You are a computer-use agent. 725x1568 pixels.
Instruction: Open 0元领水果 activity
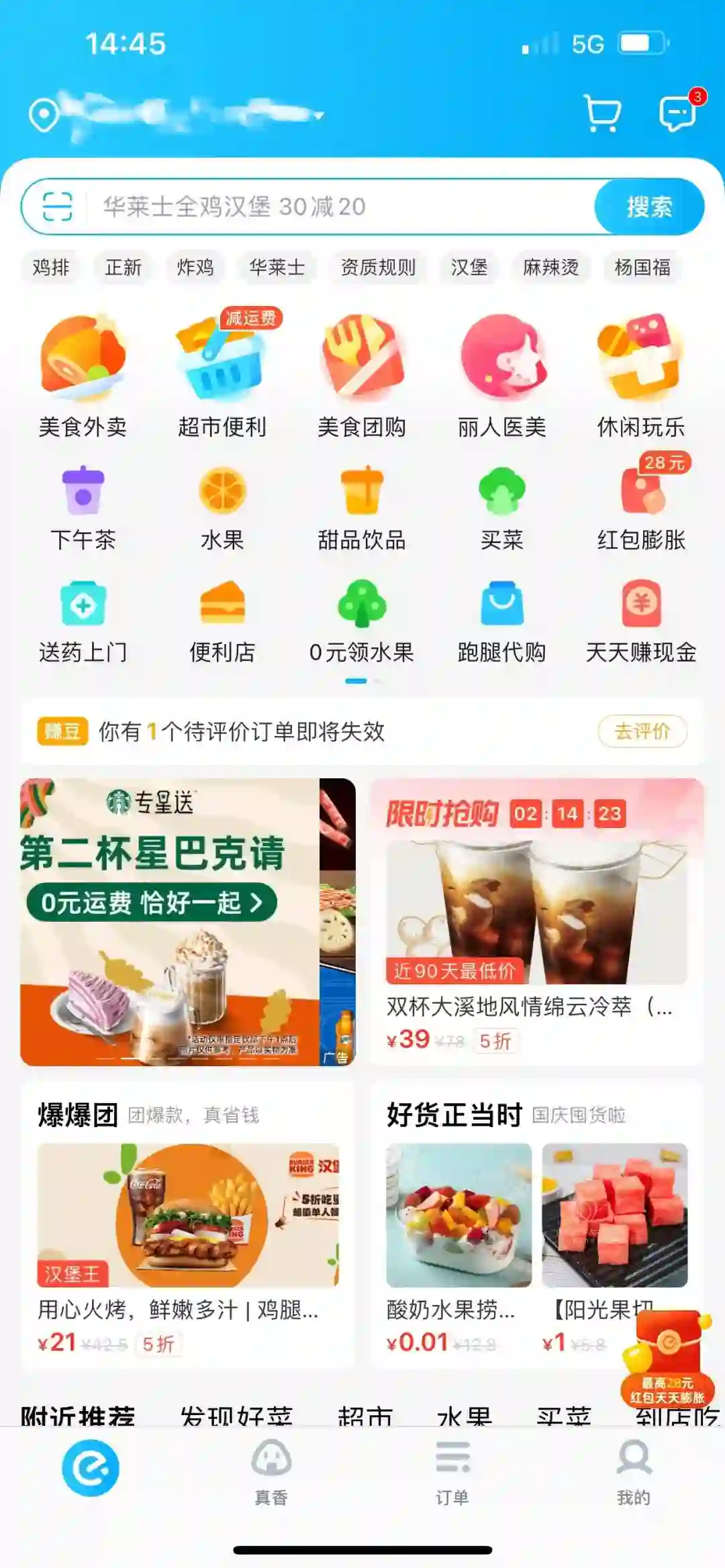(x=362, y=621)
